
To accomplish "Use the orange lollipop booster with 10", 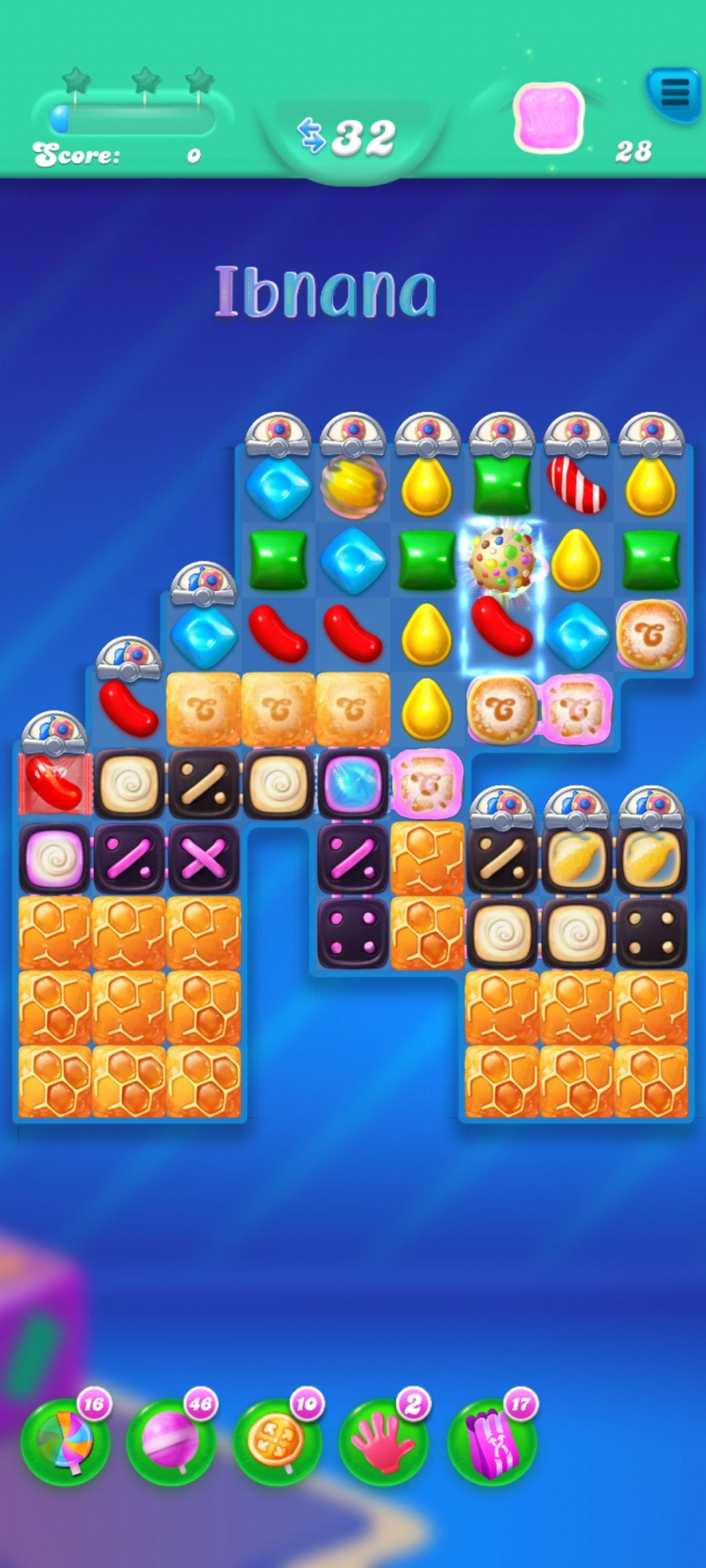I will 278,1439.
